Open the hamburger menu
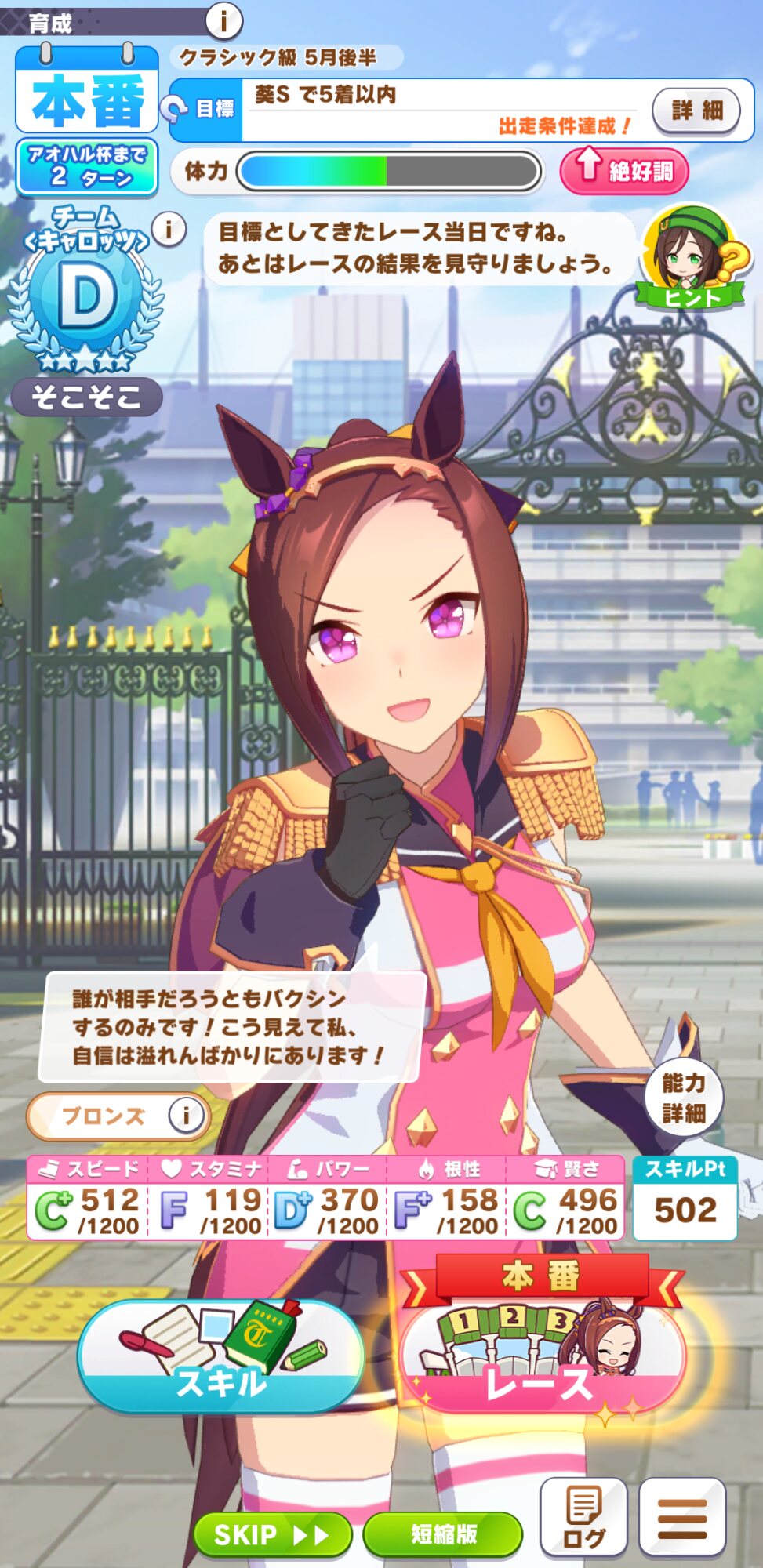The height and width of the screenshot is (1568, 763). [x=681, y=1517]
